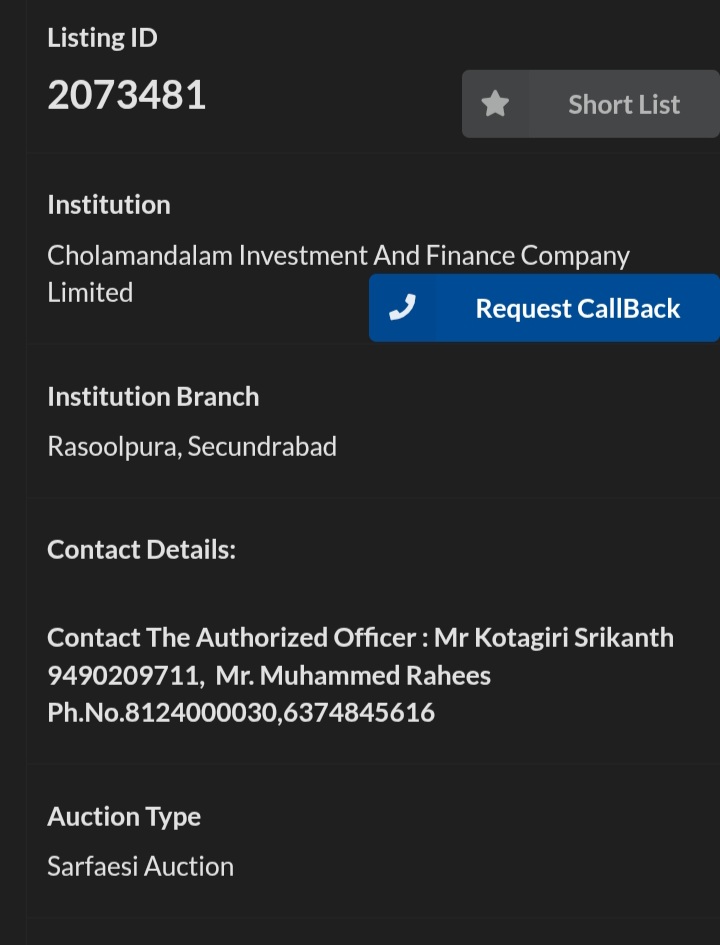
Task: Click the Contact Details heading
Action: [141, 549]
